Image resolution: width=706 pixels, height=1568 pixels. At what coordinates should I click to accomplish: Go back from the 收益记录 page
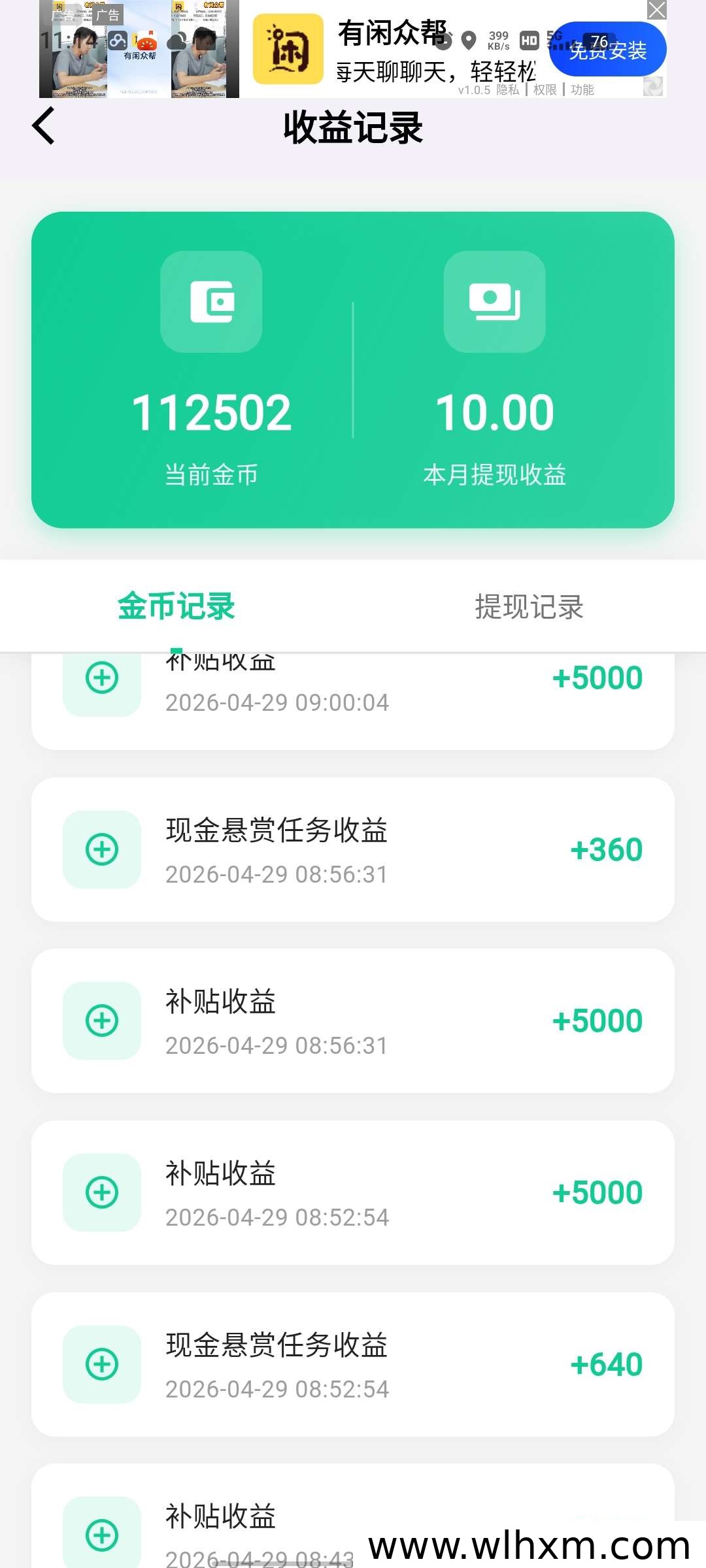[44, 126]
